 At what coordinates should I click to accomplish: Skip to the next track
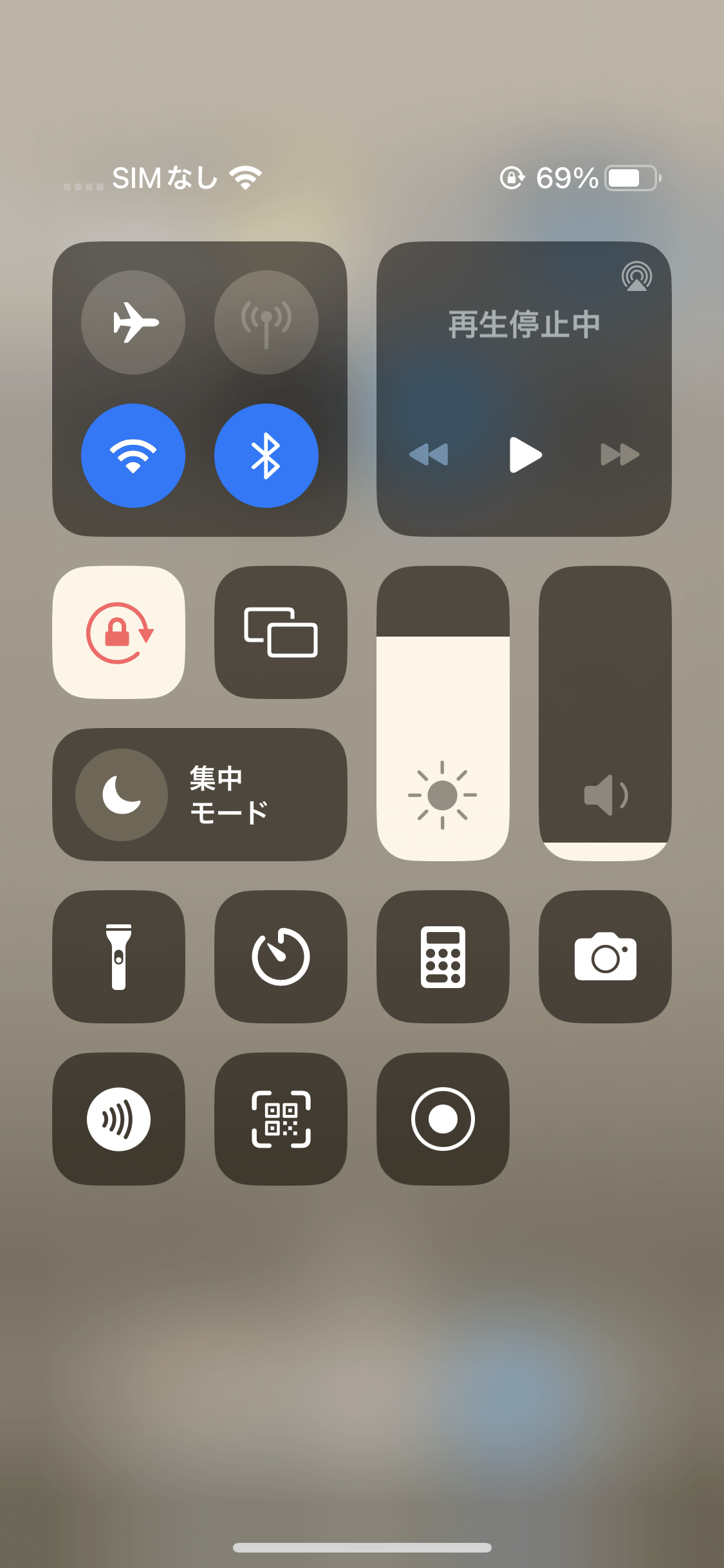619,454
